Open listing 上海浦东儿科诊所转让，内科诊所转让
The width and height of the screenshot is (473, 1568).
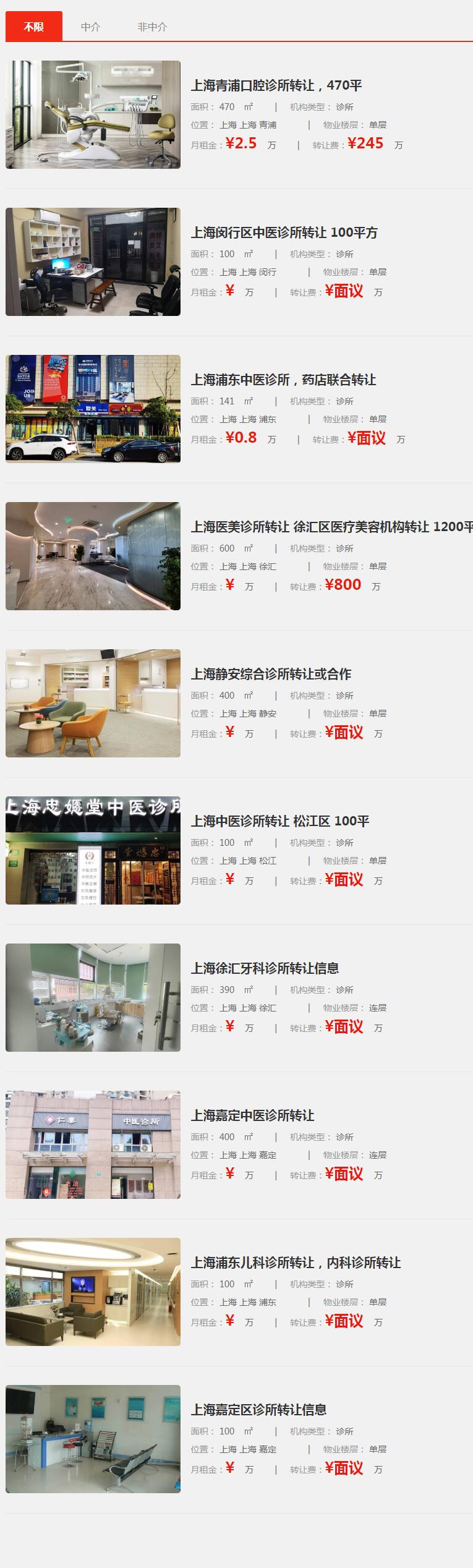296,1263
